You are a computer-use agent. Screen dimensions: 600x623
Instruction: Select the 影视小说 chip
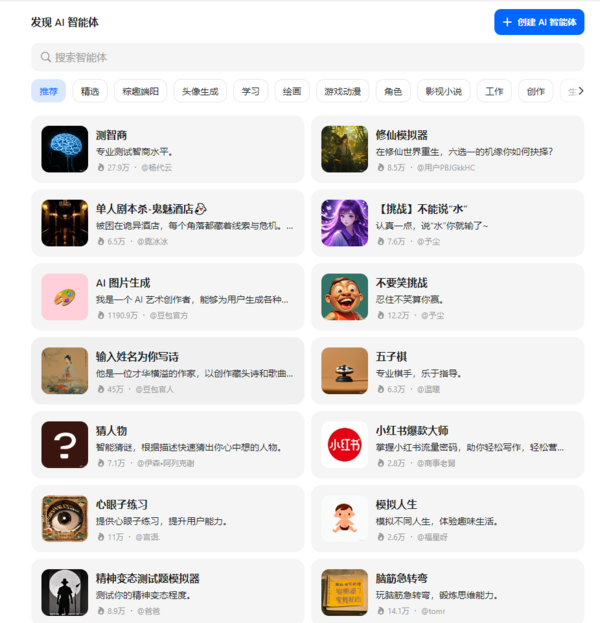point(443,91)
